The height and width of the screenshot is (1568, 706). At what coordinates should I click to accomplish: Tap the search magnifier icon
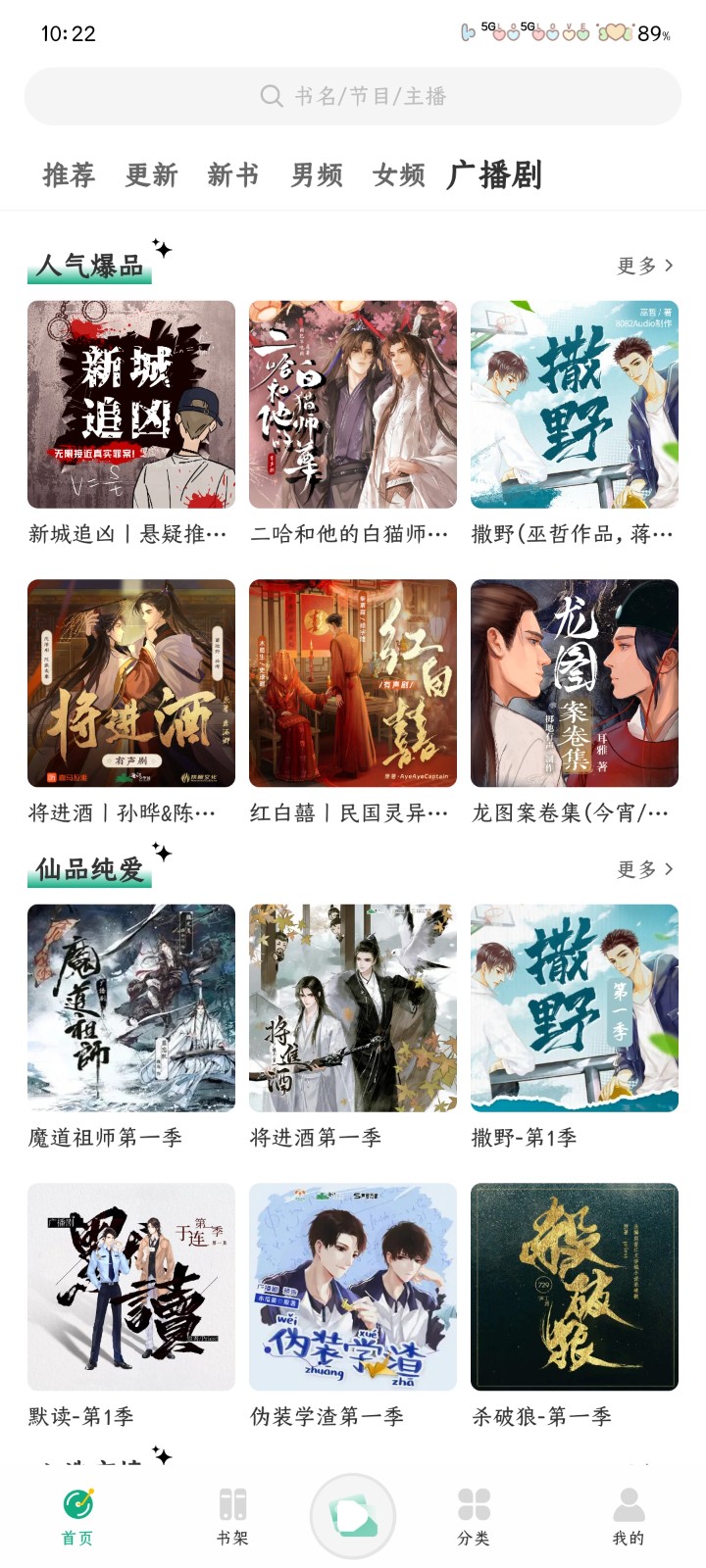click(268, 96)
